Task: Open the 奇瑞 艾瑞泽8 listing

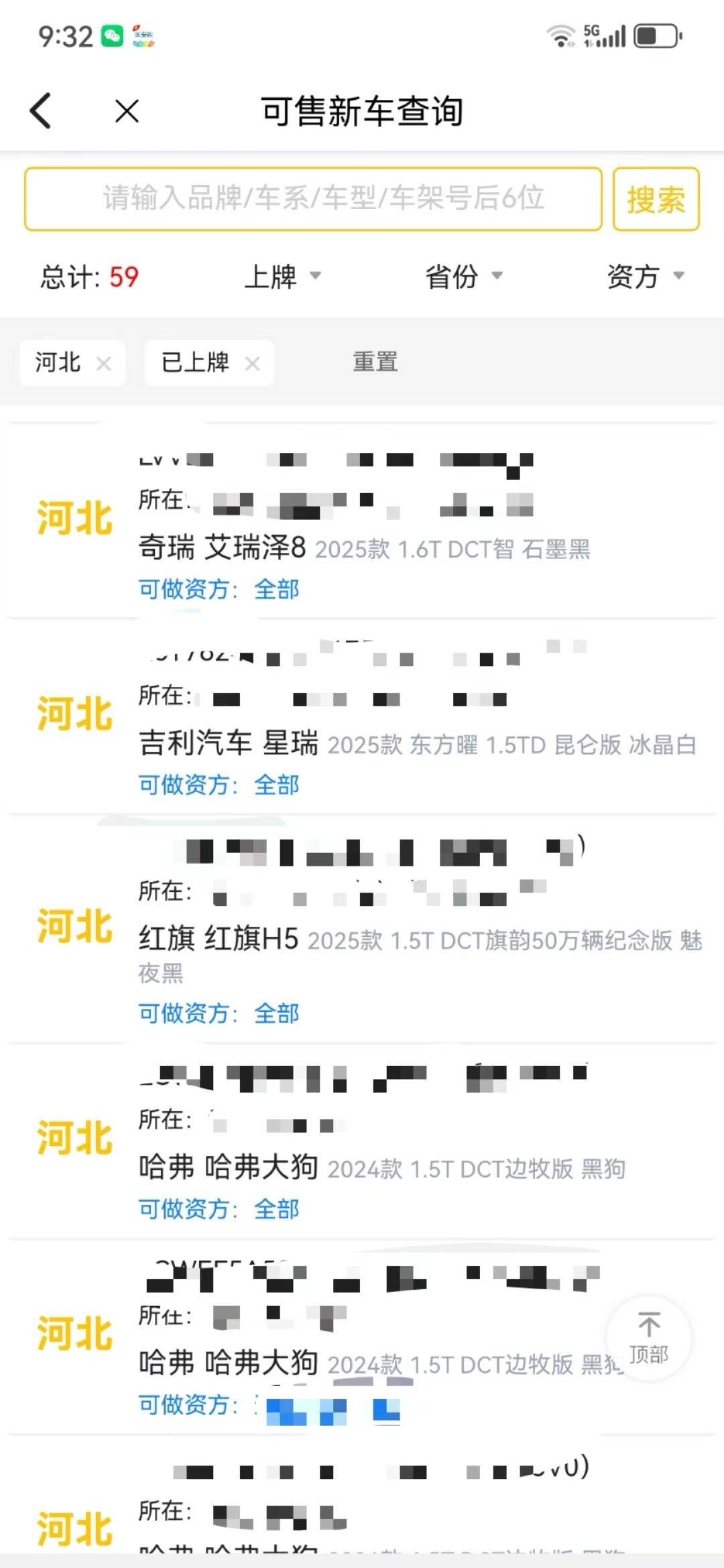Action: coord(362,548)
